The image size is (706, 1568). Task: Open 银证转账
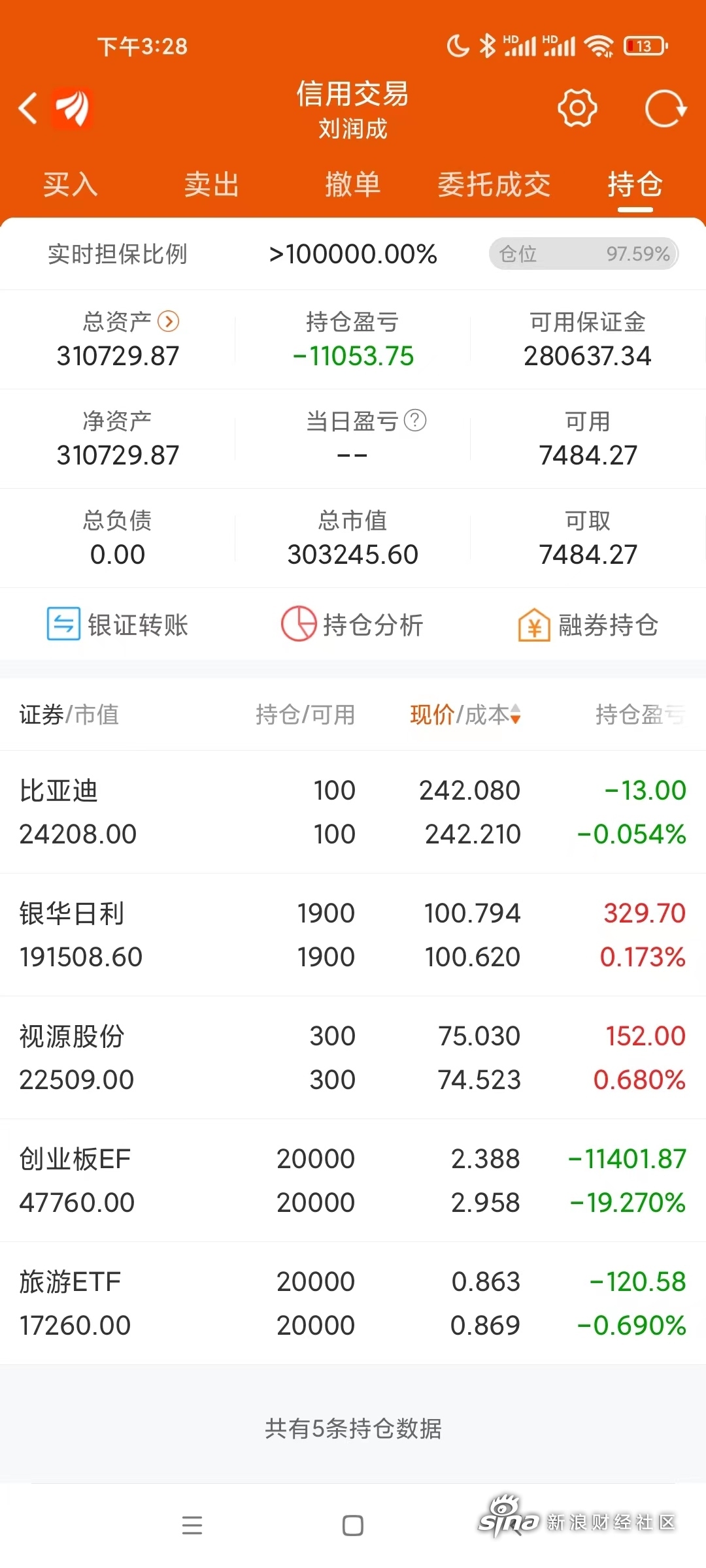[118, 625]
